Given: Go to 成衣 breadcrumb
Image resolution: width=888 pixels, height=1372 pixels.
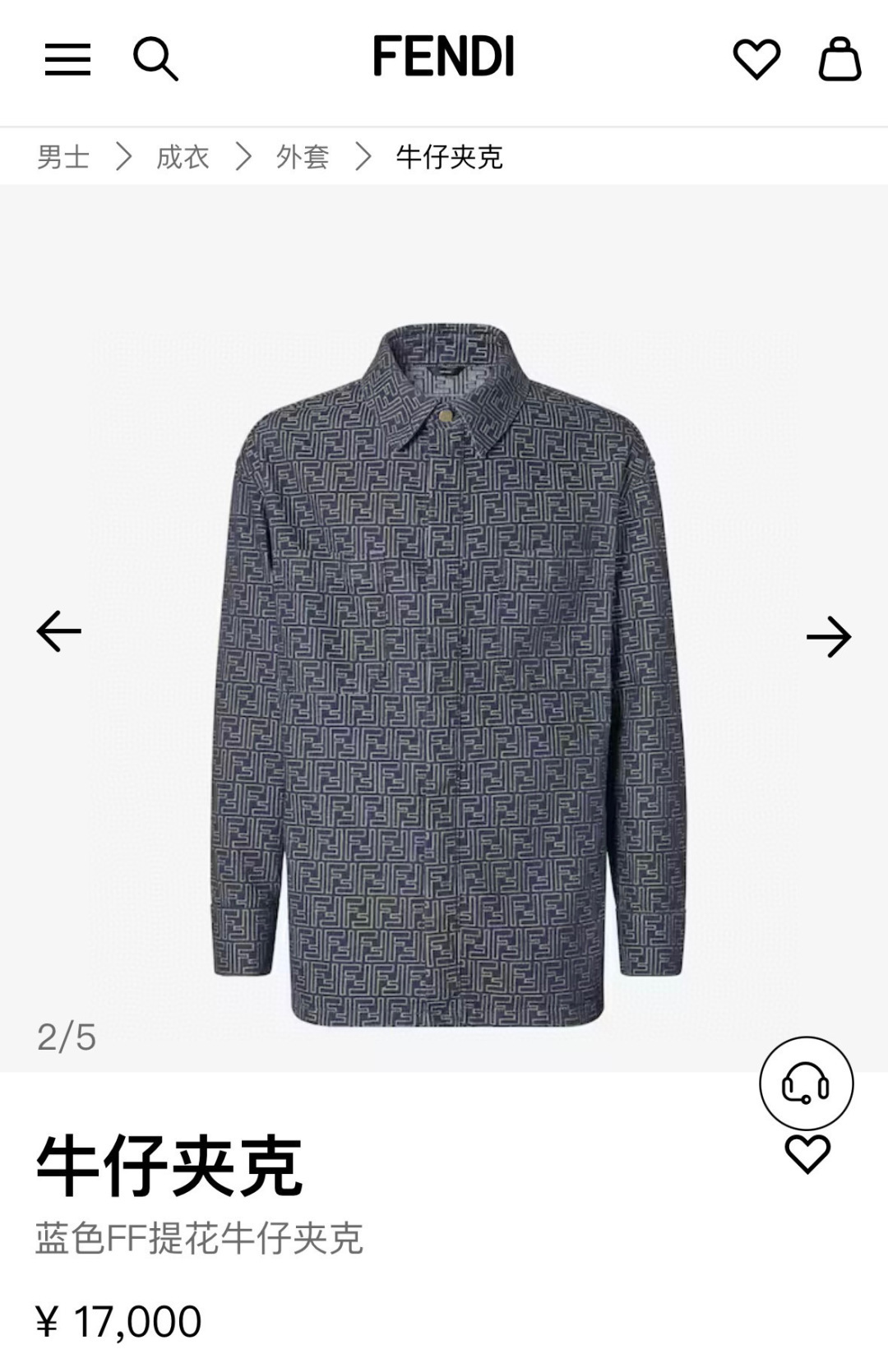Looking at the screenshot, I should tap(183, 156).
